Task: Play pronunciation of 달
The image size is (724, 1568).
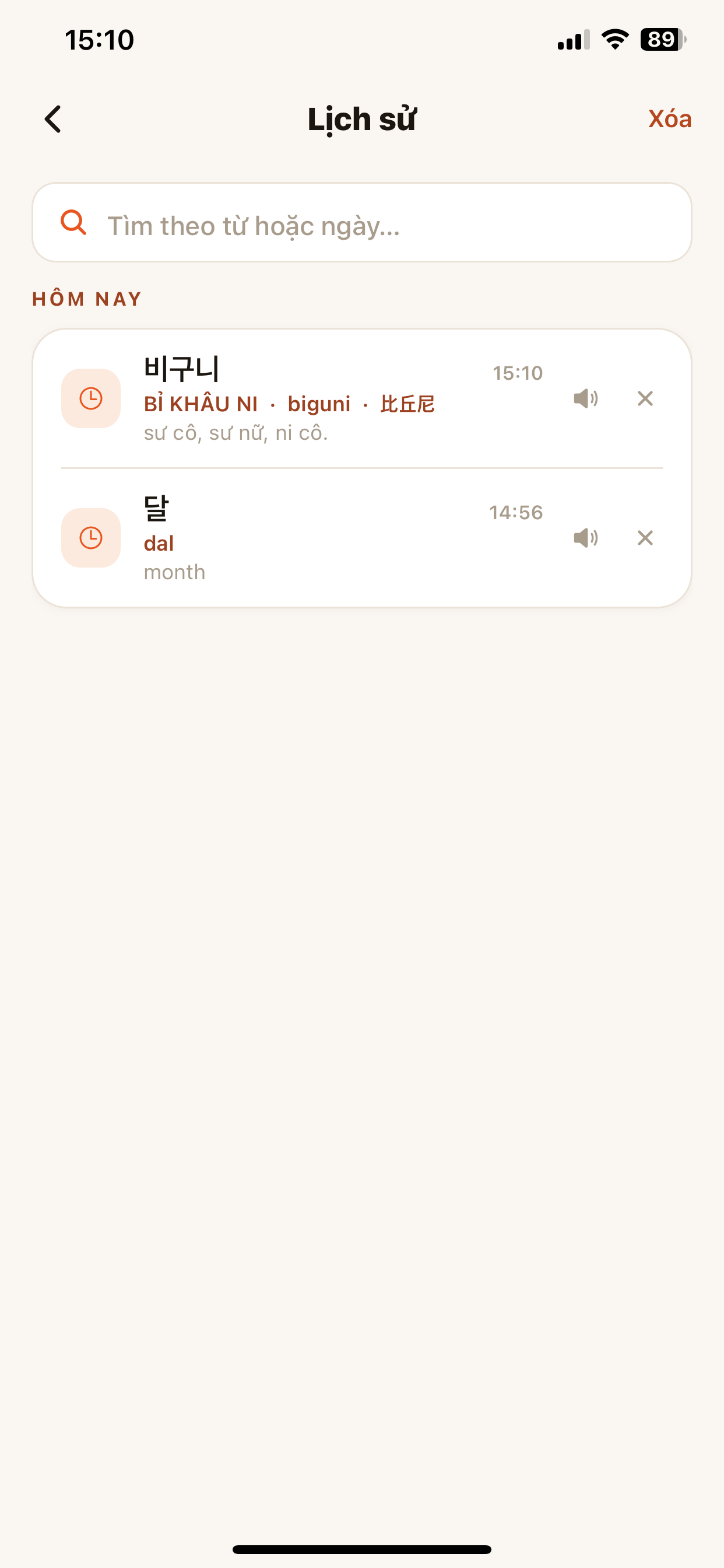Action: [x=586, y=538]
